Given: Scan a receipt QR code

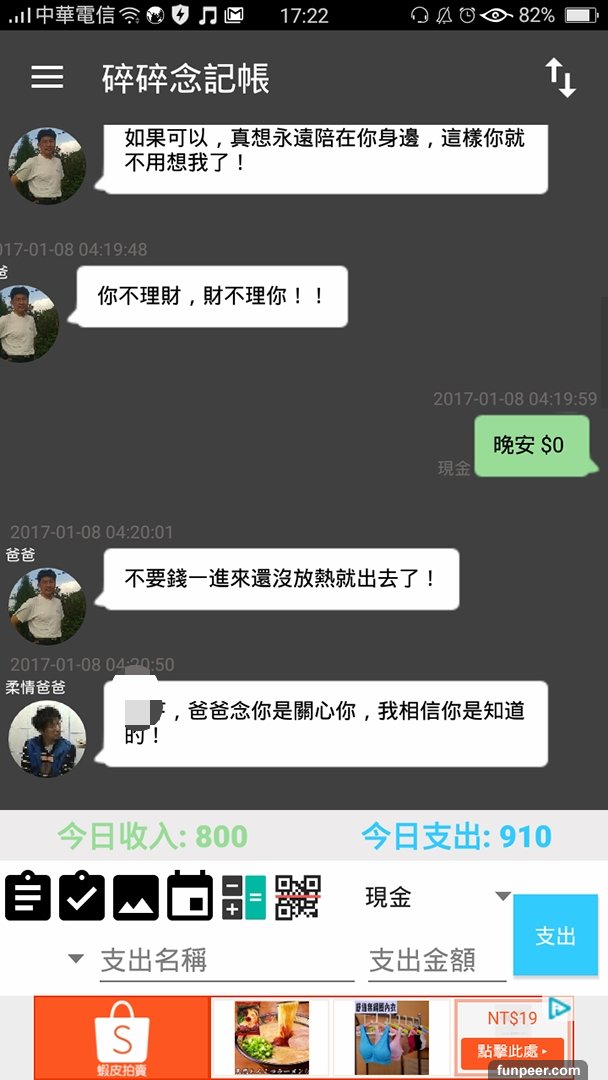Looking at the screenshot, I should pos(298,897).
